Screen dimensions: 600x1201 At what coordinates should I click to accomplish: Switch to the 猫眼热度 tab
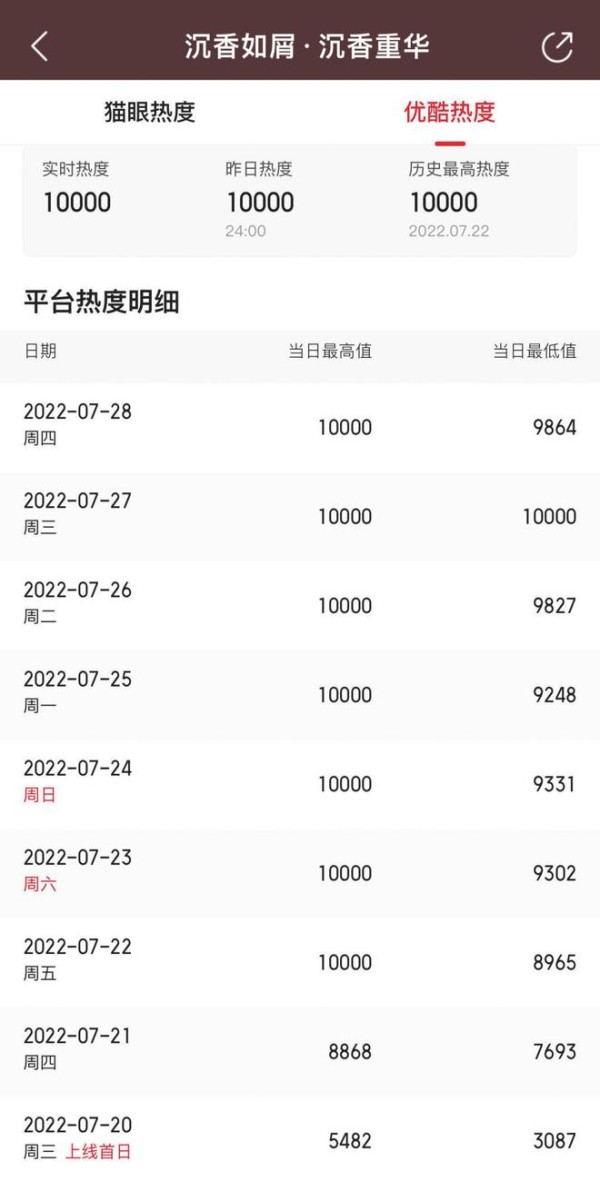pos(150,112)
